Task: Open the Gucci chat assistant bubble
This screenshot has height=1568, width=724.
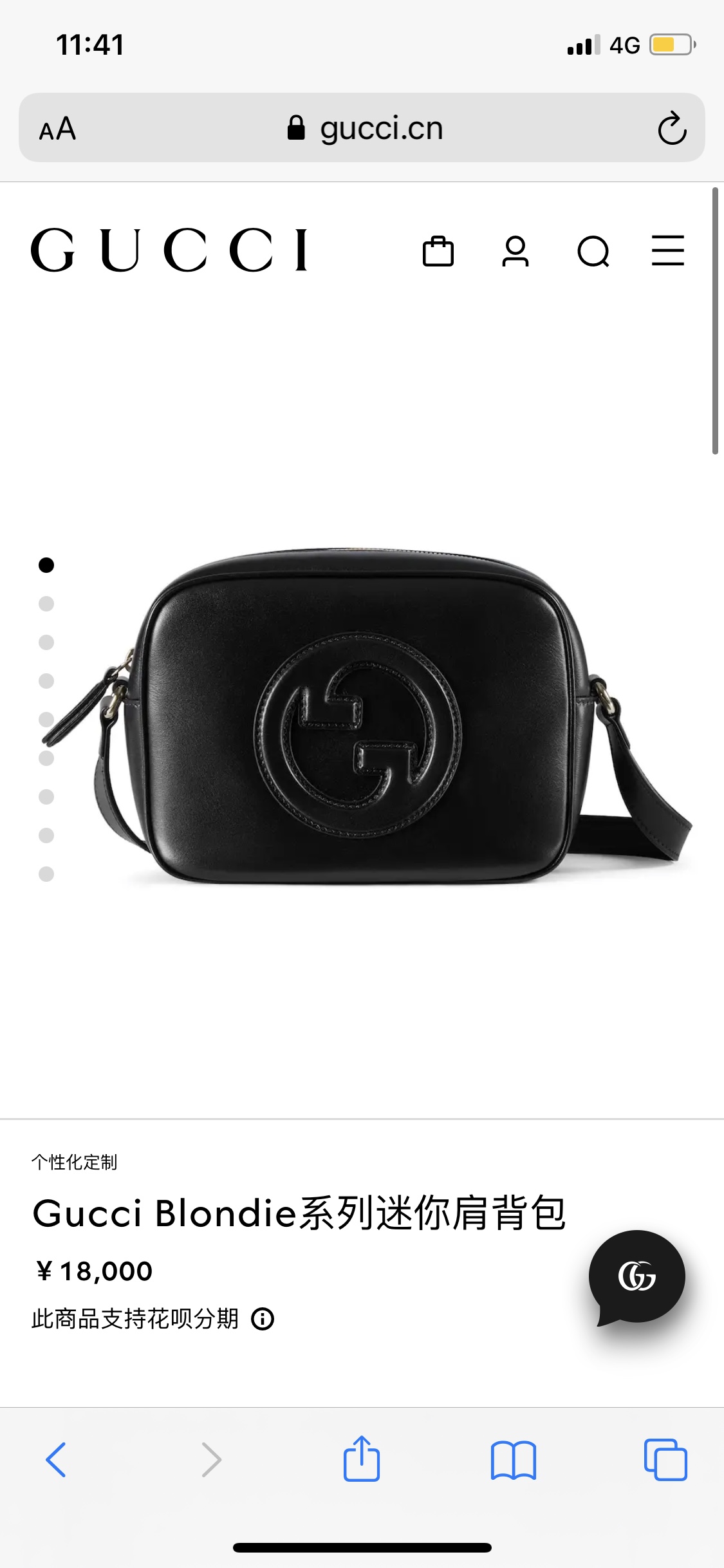Action: click(636, 1278)
